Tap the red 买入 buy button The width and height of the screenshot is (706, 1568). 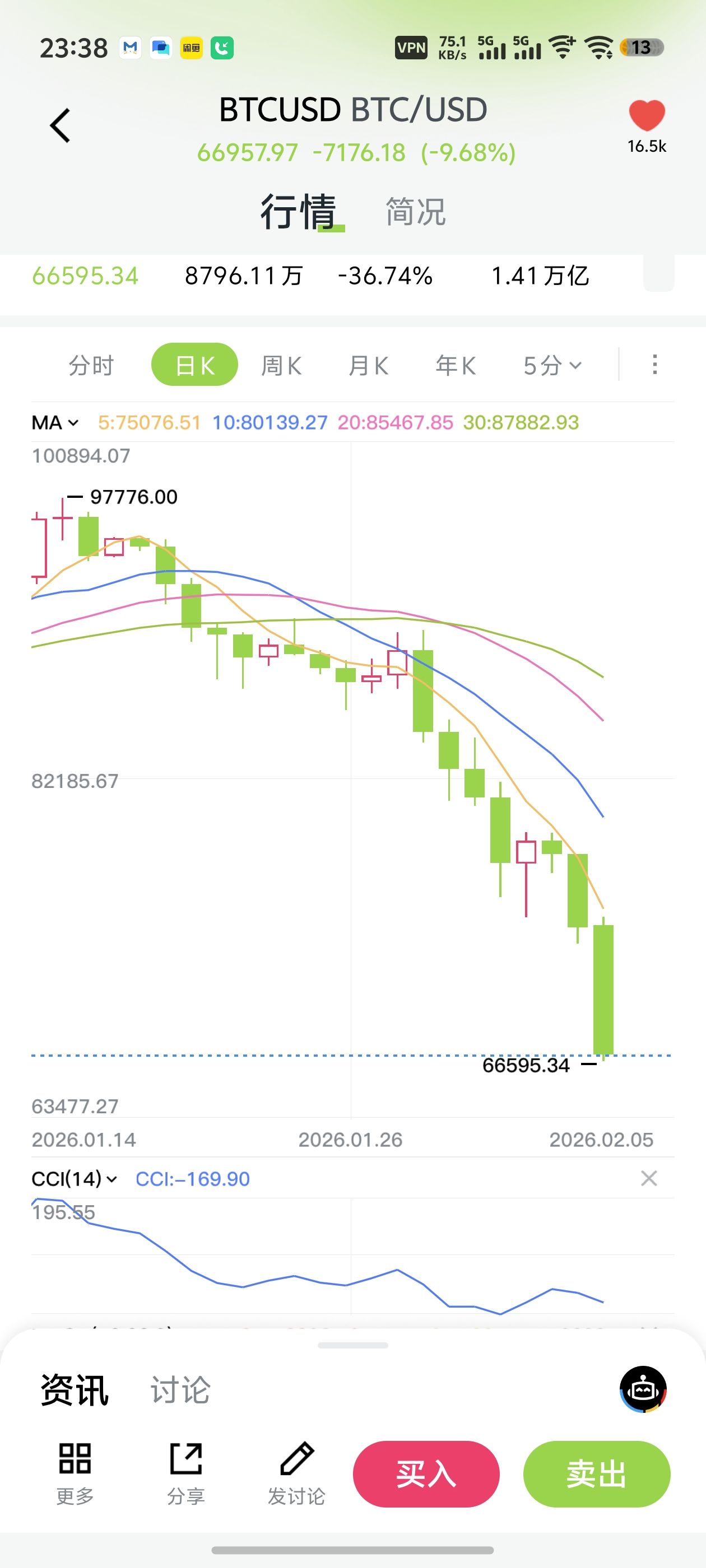tap(426, 1474)
